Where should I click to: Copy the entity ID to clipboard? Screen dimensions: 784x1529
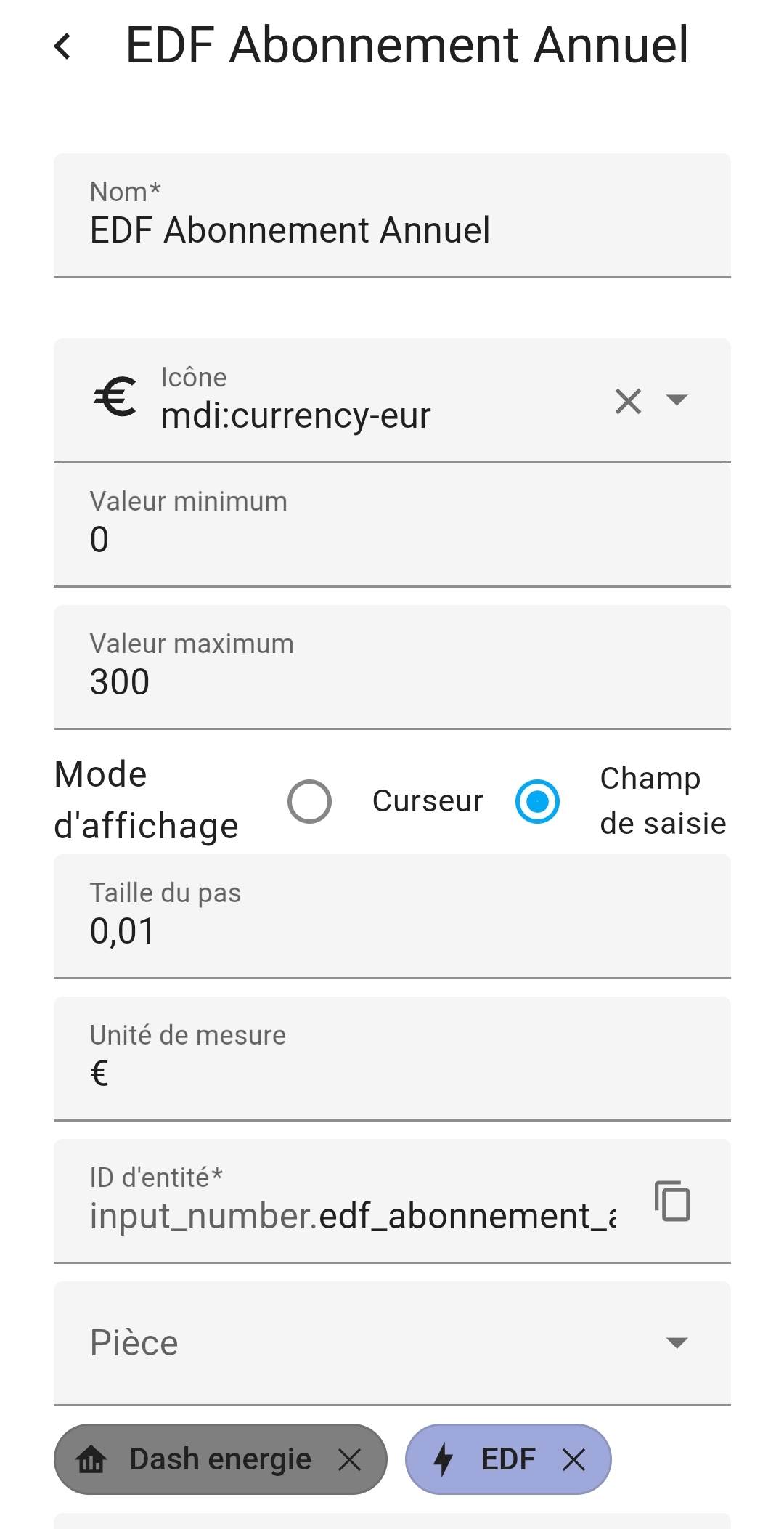[672, 1201]
